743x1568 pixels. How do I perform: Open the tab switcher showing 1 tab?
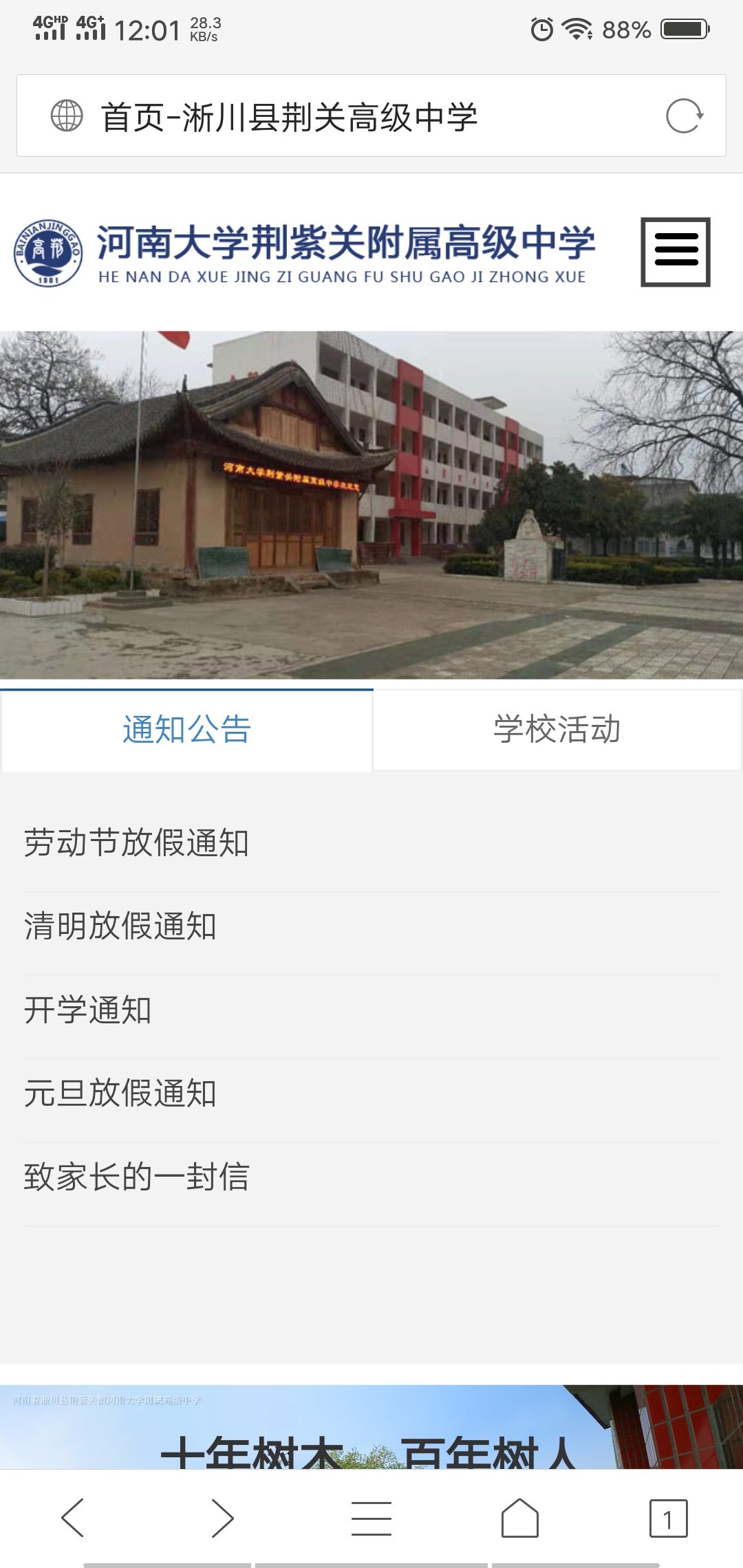668,1518
